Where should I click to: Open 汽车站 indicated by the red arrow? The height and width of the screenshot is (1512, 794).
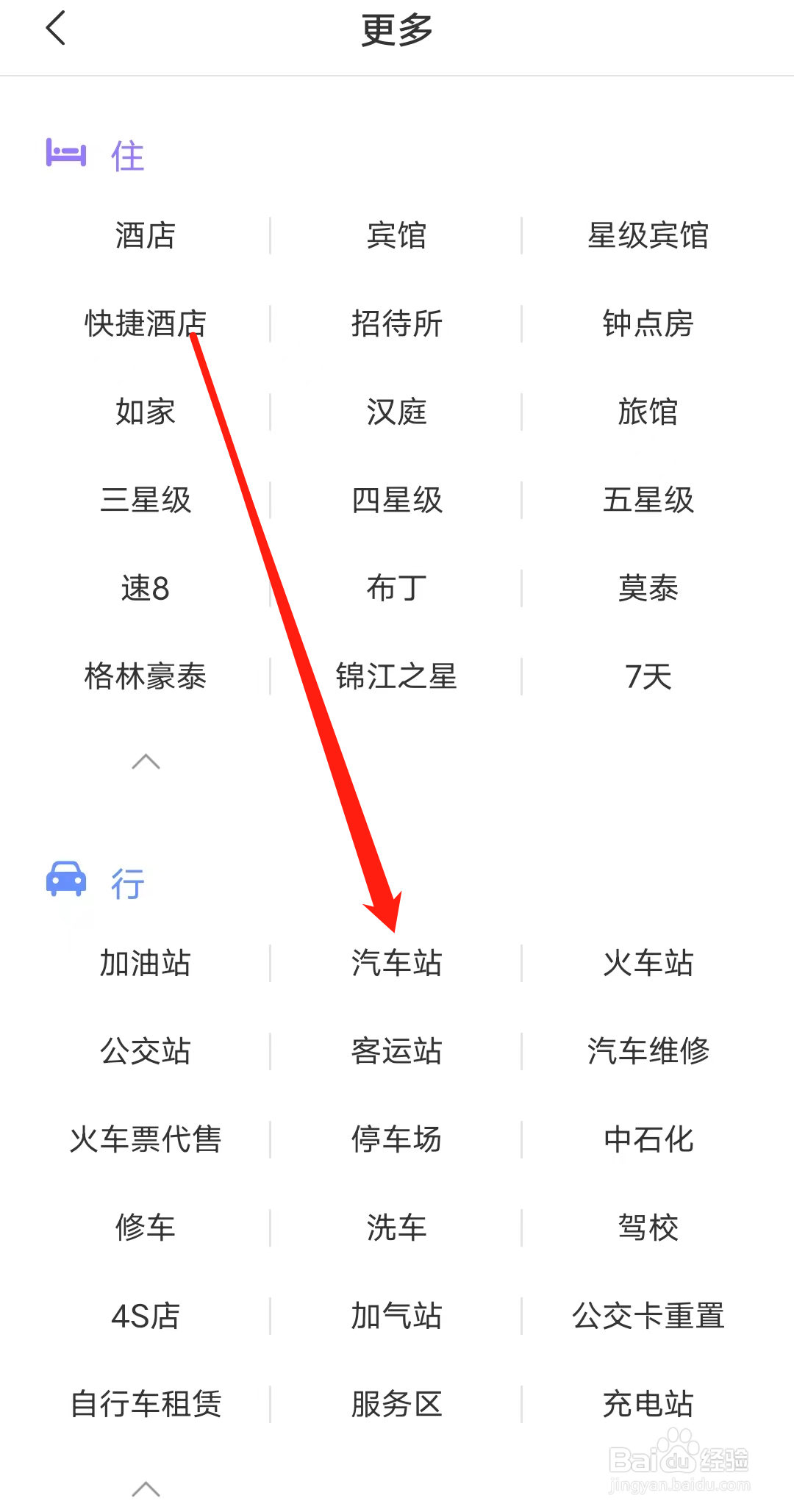397,964
